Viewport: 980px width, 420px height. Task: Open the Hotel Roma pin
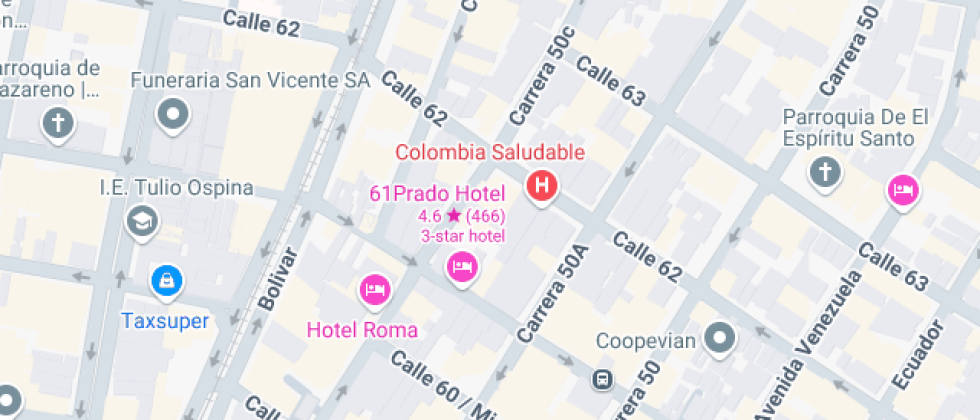point(375,292)
